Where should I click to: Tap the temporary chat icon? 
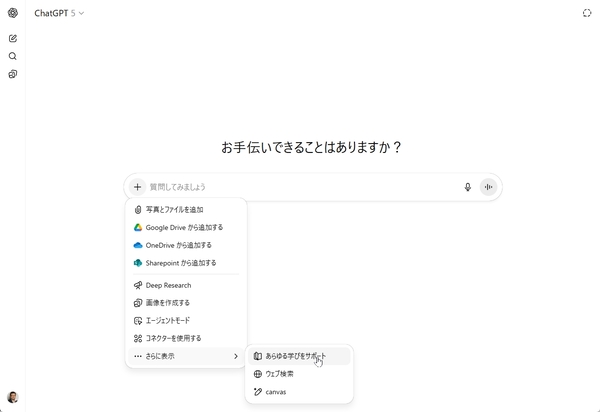click(586, 13)
